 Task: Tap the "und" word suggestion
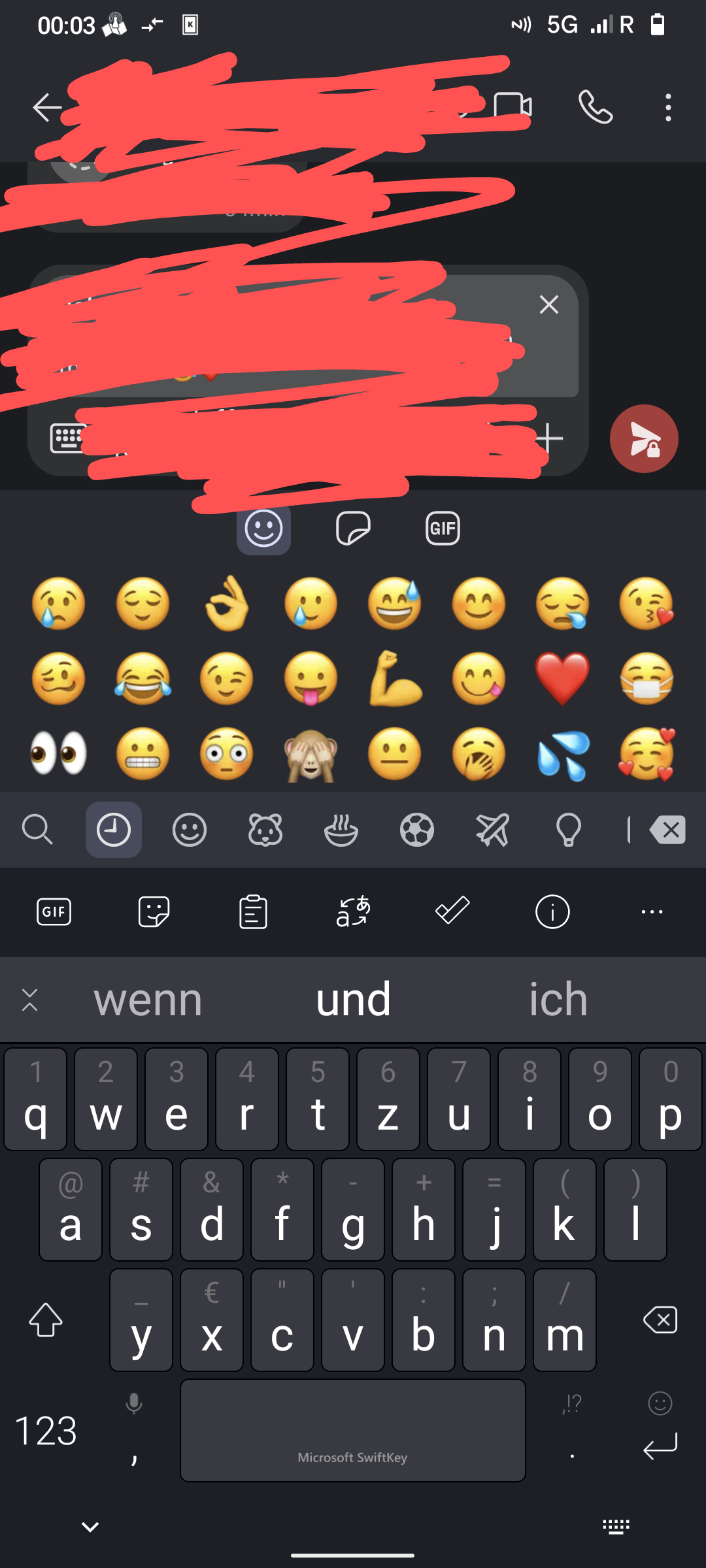pyautogui.click(x=353, y=999)
